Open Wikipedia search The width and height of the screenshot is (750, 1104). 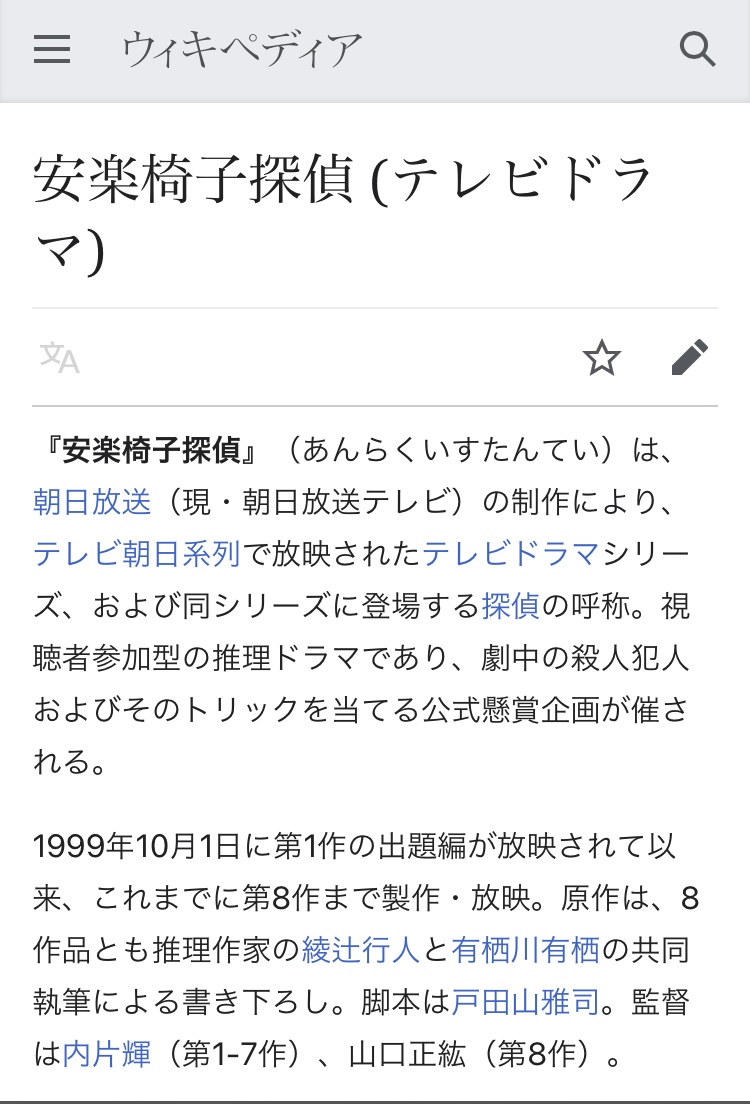pyautogui.click(x=697, y=49)
